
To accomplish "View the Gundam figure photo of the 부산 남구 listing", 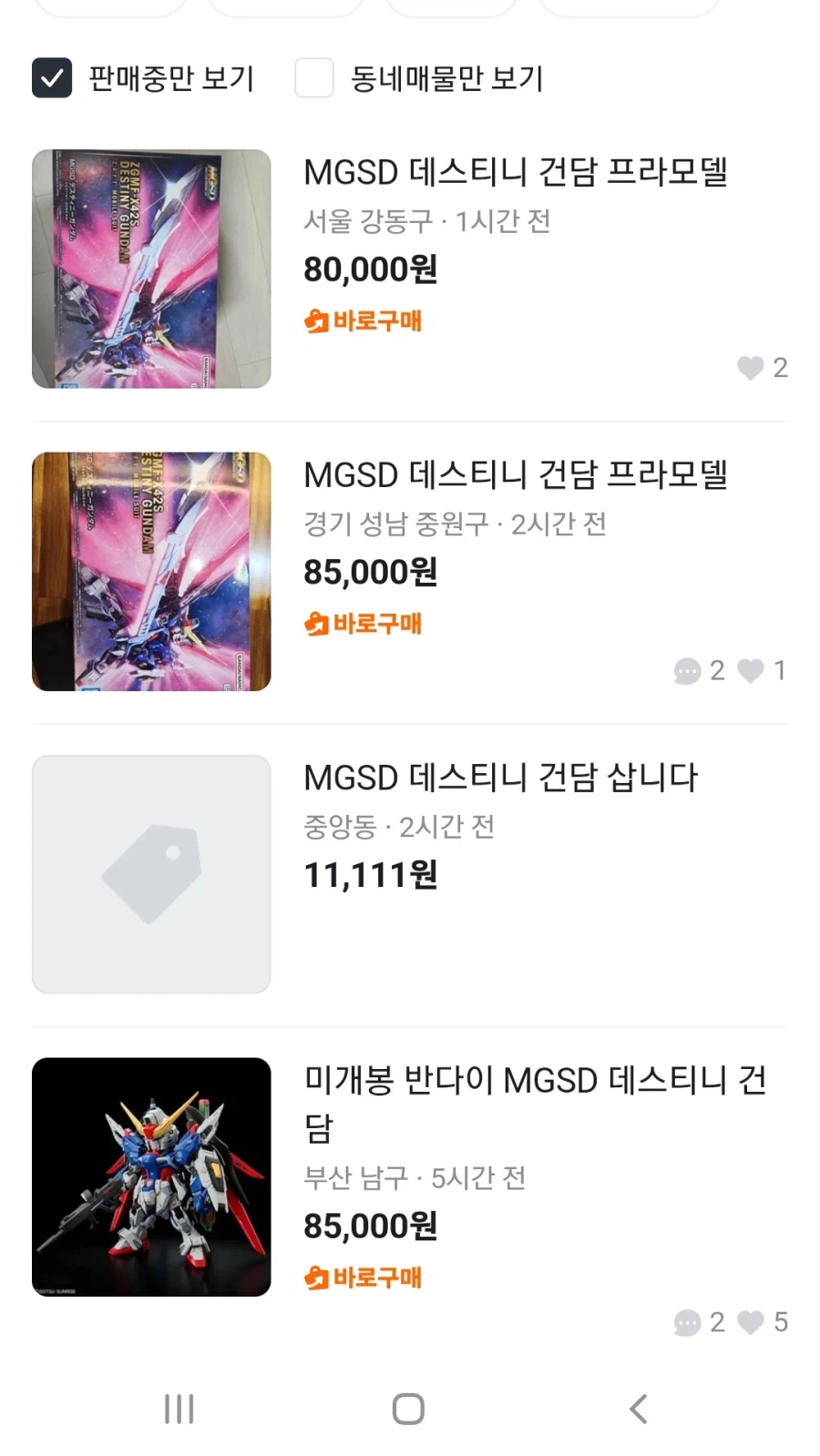I will tap(151, 1176).
